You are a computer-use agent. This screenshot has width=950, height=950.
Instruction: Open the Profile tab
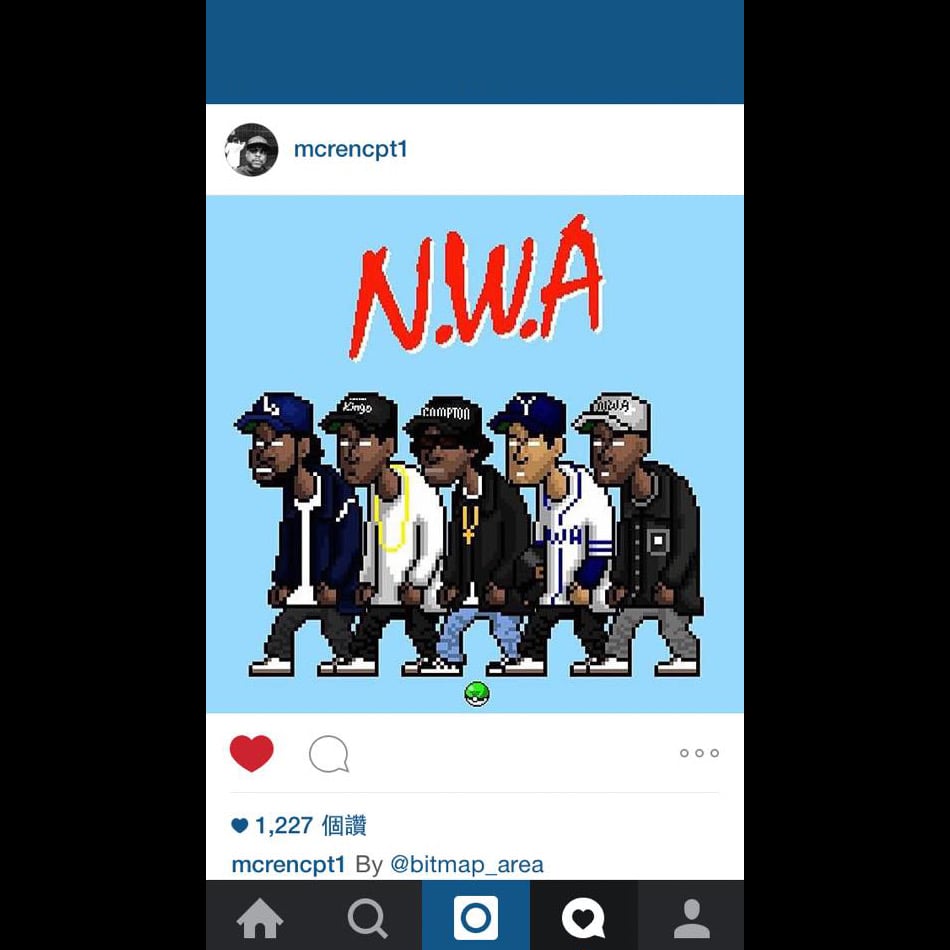click(x=691, y=917)
